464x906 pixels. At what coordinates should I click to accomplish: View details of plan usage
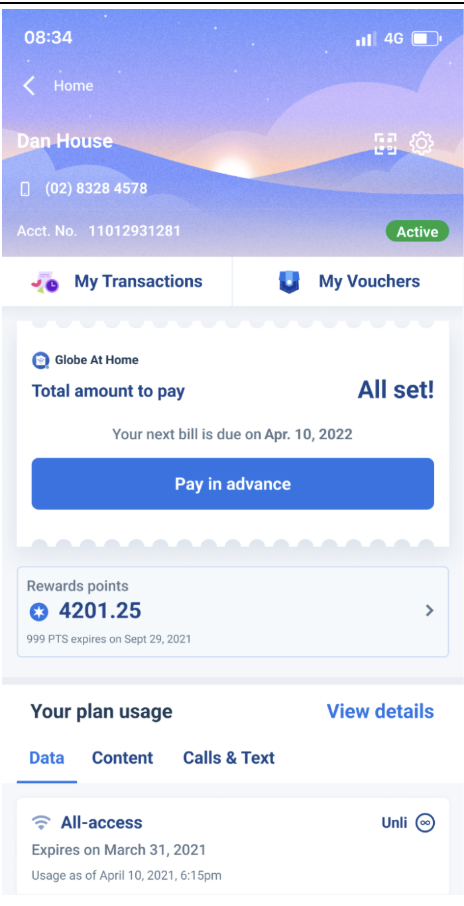(x=380, y=711)
